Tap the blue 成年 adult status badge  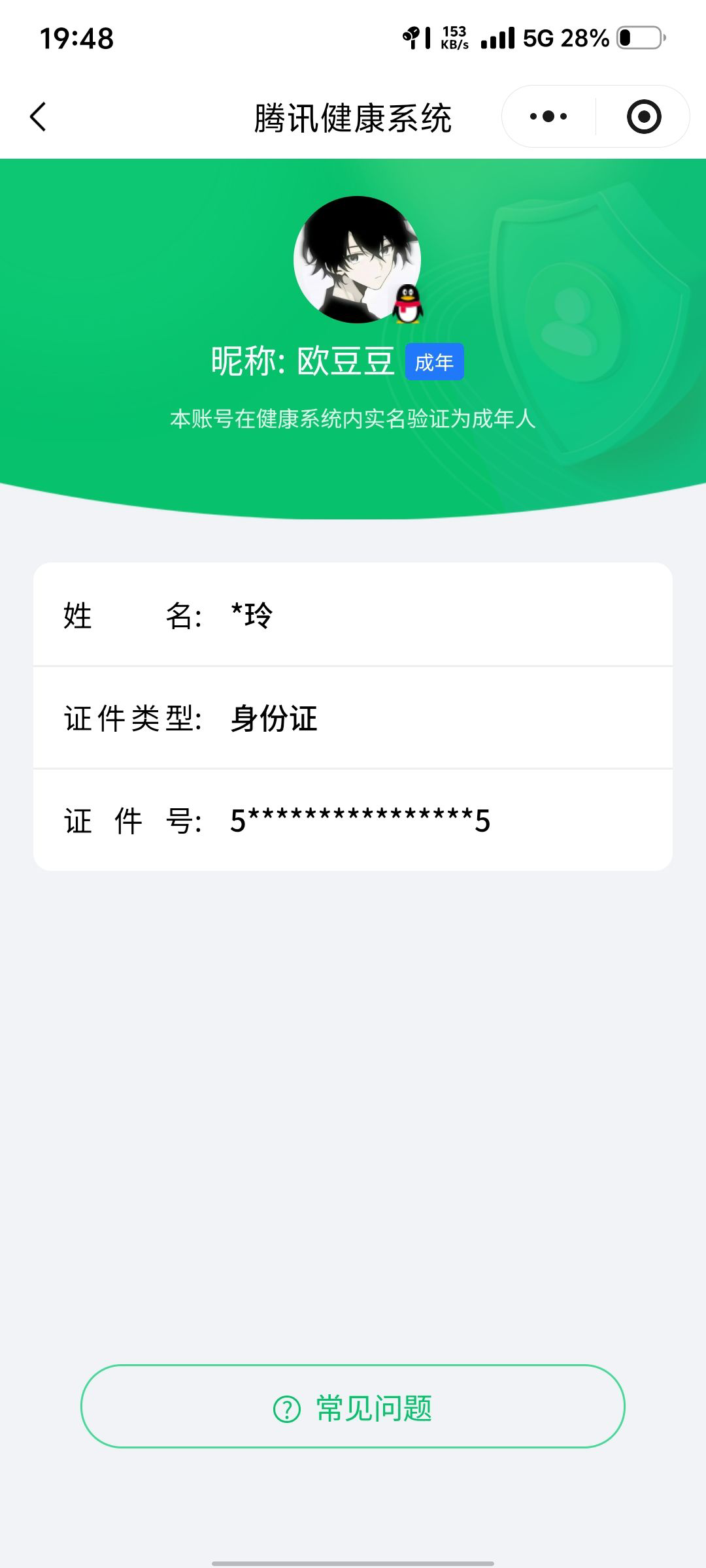point(435,361)
